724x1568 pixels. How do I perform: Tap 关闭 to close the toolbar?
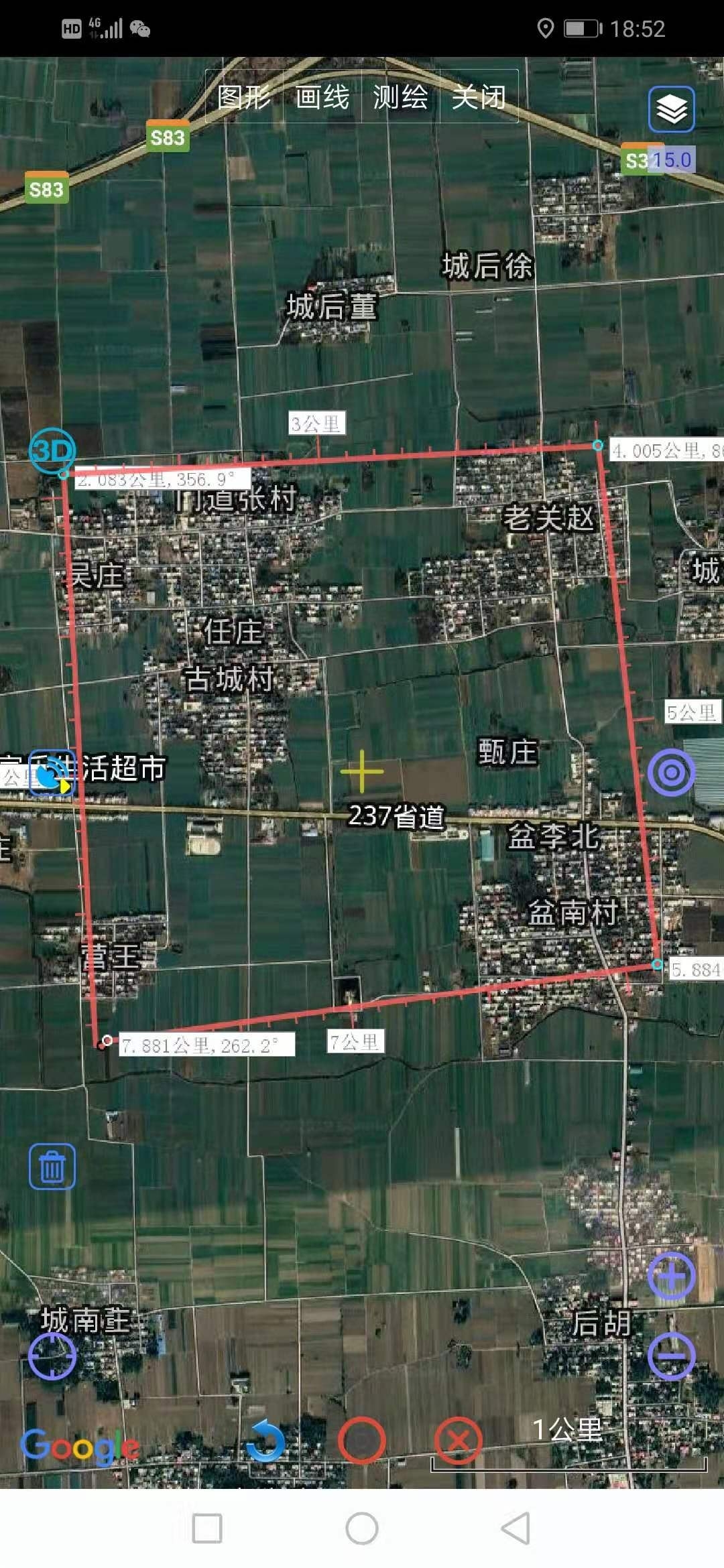(479, 97)
